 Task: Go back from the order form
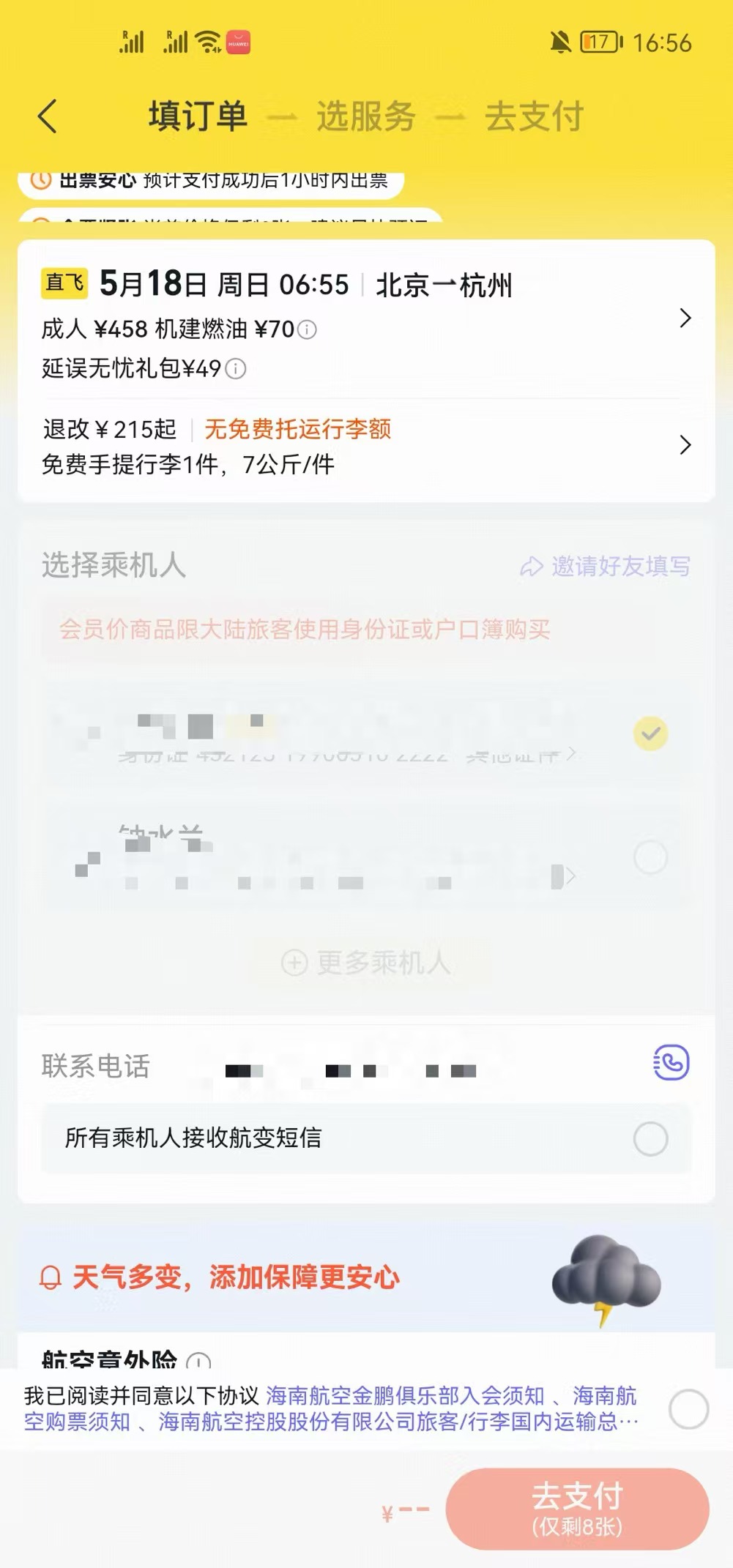[48, 116]
